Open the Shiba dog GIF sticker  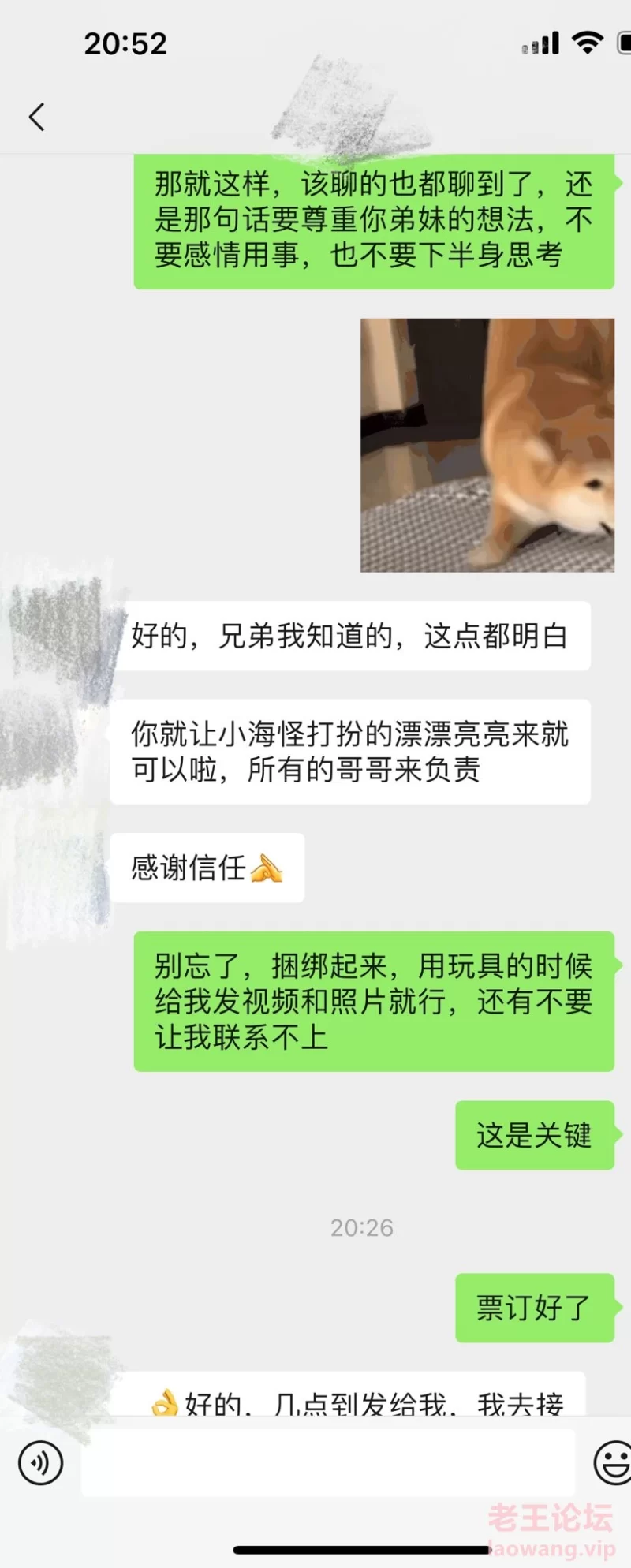[487, 445]
